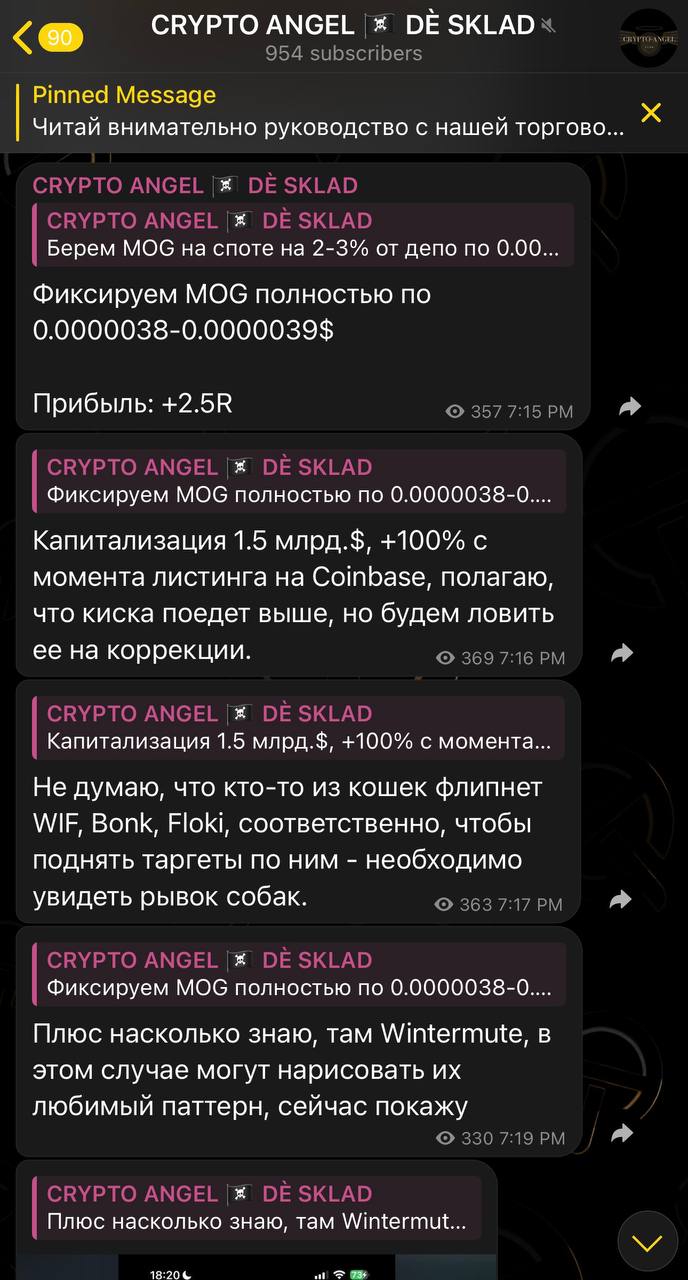The height and width of the screenshot is (1280, 688).
Task: Jump to quoted 'Капитализация 1.5 млрд.$' reply
Action: coord(299,728)
